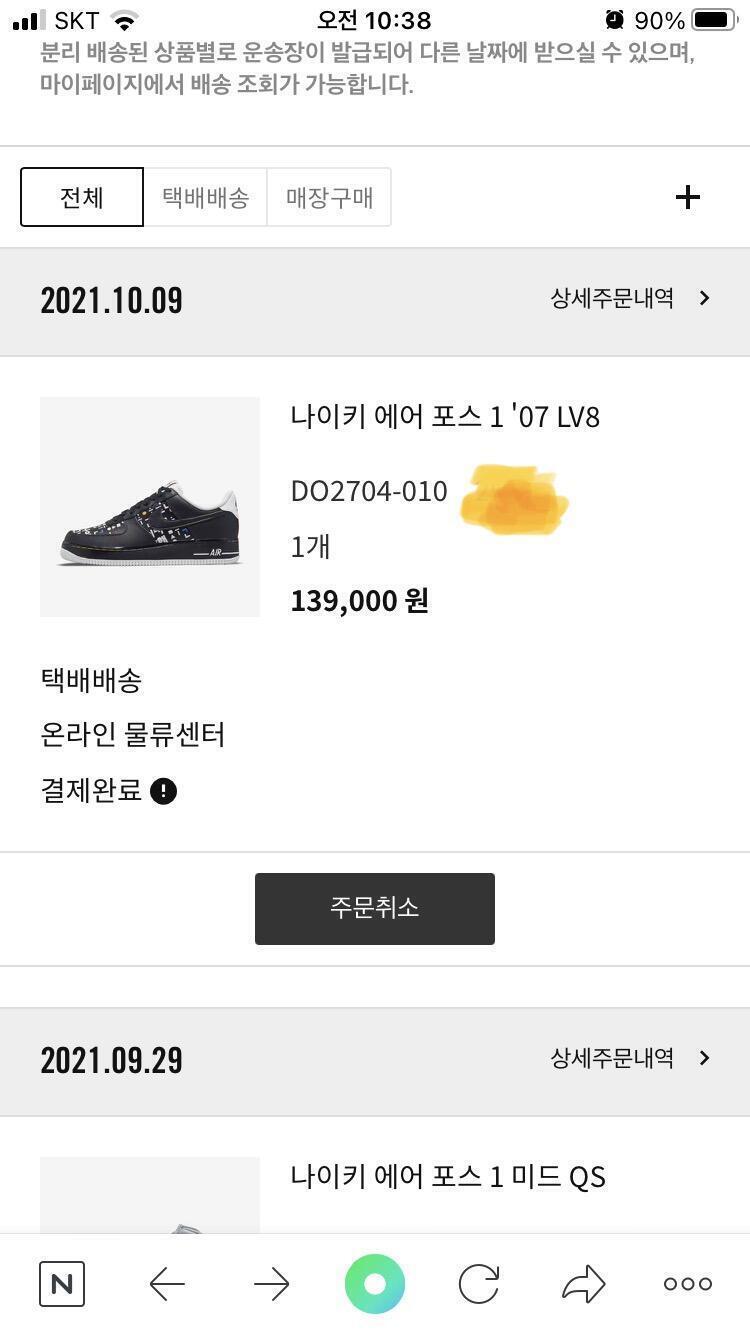Image resolution: width=750 pixels, height=1334 pixels.
Task: Switch to the 택배배송 tab
Action: click(205, 197)
